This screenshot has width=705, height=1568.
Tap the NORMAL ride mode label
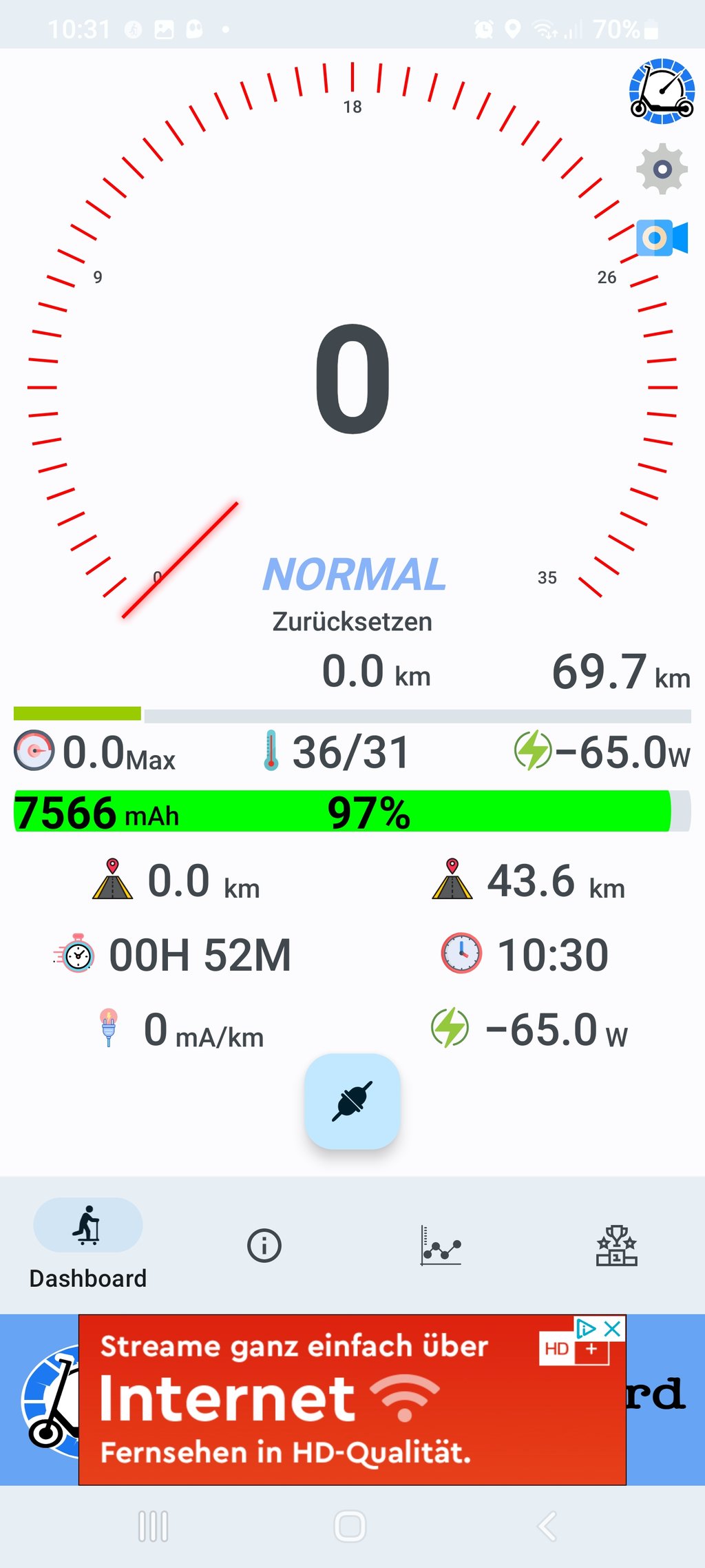pos(354,575)
